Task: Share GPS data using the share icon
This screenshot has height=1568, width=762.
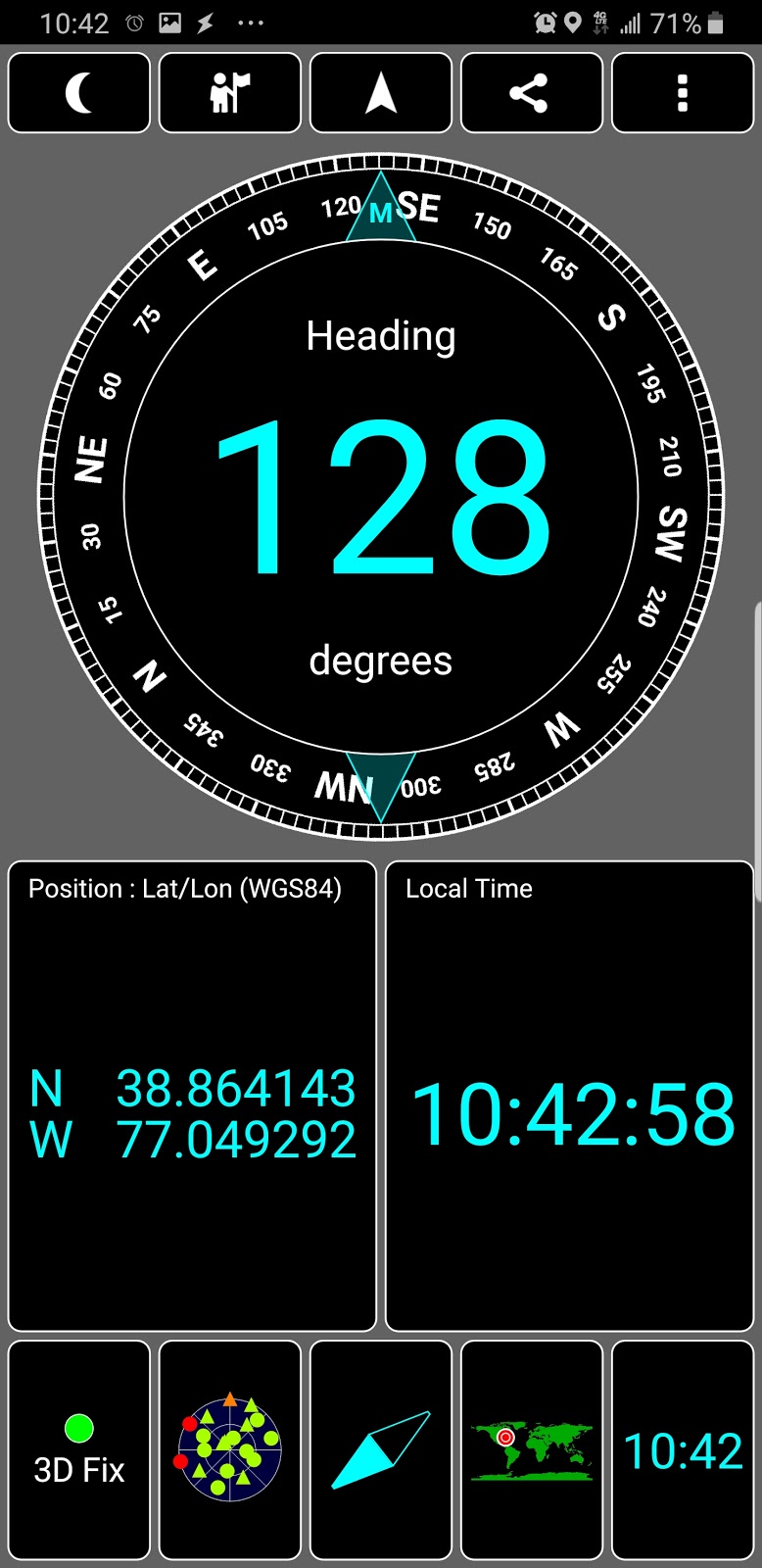Action: coord(531,92)
